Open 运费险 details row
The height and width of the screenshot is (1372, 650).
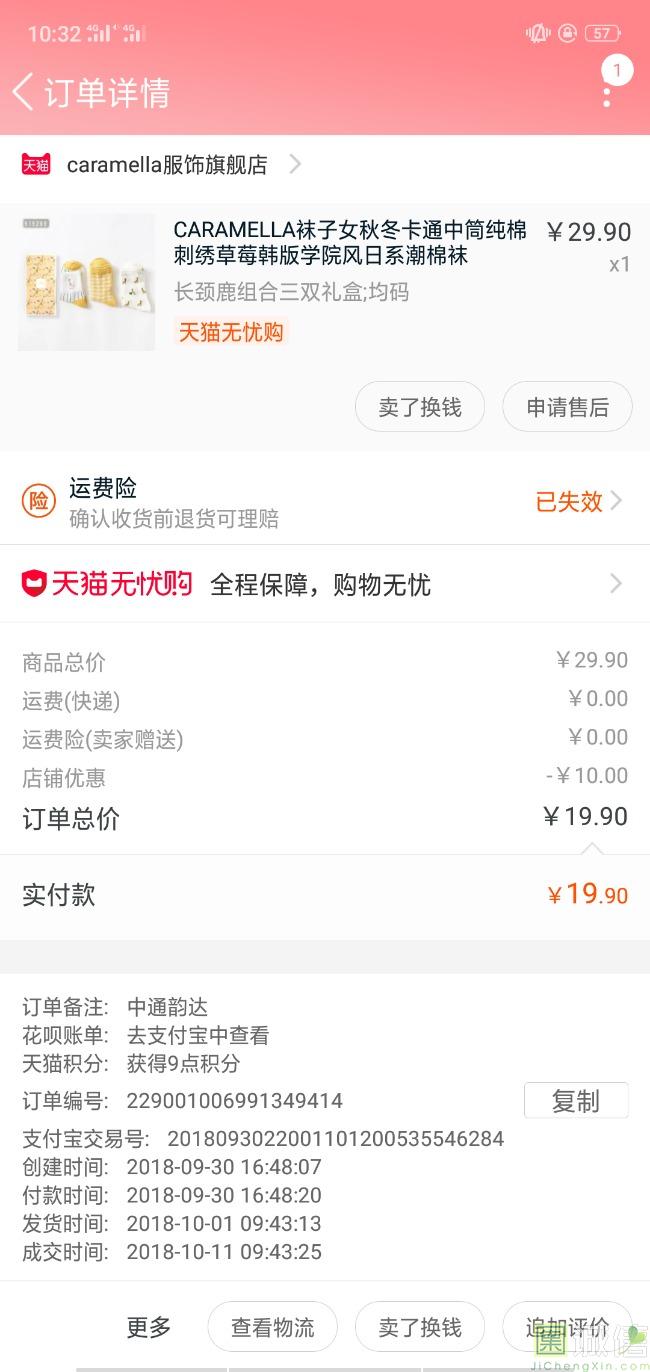pos(325,502)
